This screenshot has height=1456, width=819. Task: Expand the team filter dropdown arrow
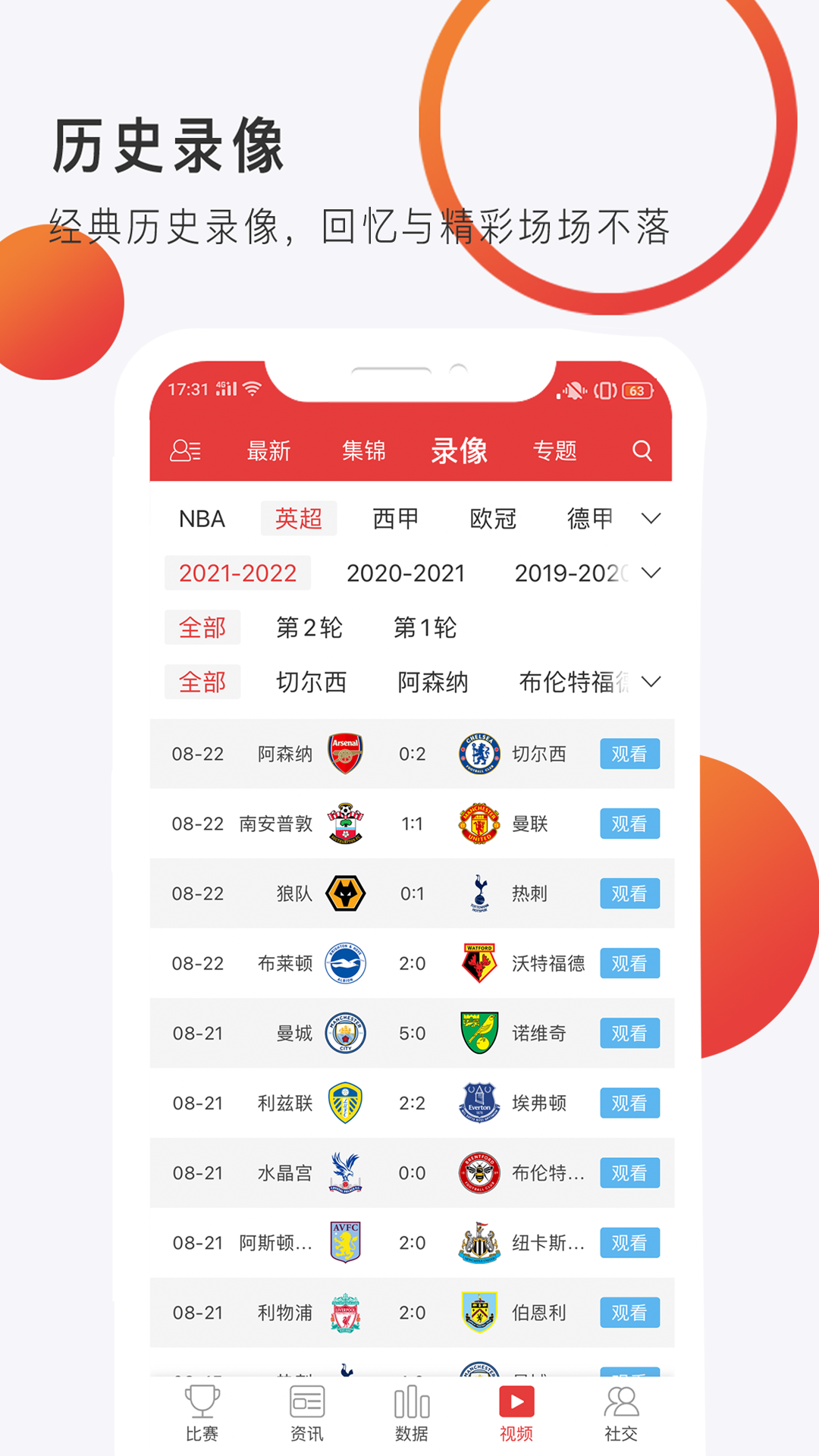pyautogui.click(x=651, y=683)
